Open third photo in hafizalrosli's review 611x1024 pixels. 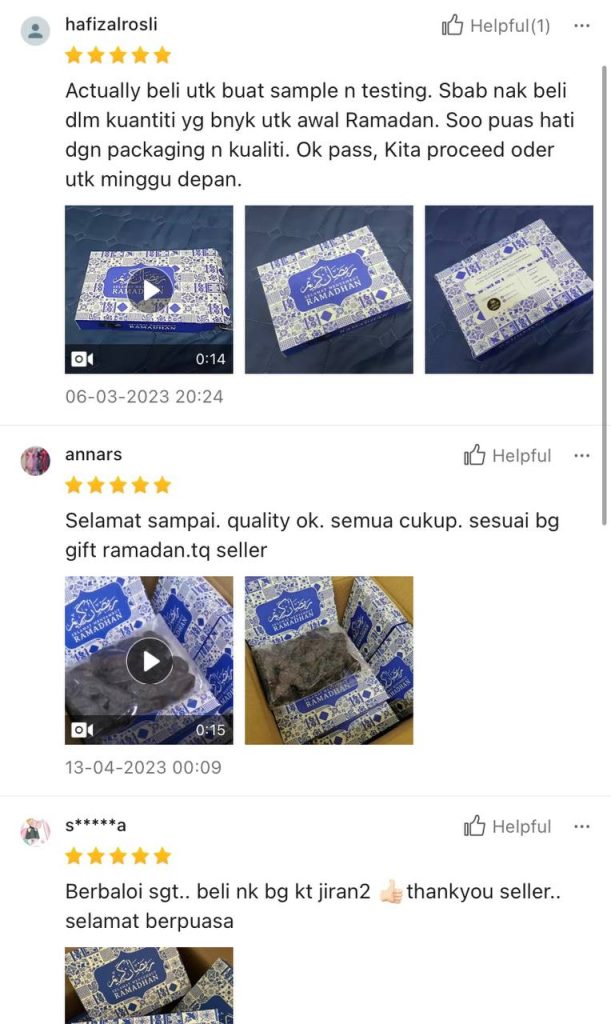pyautogui.click(x=509, y=289)
